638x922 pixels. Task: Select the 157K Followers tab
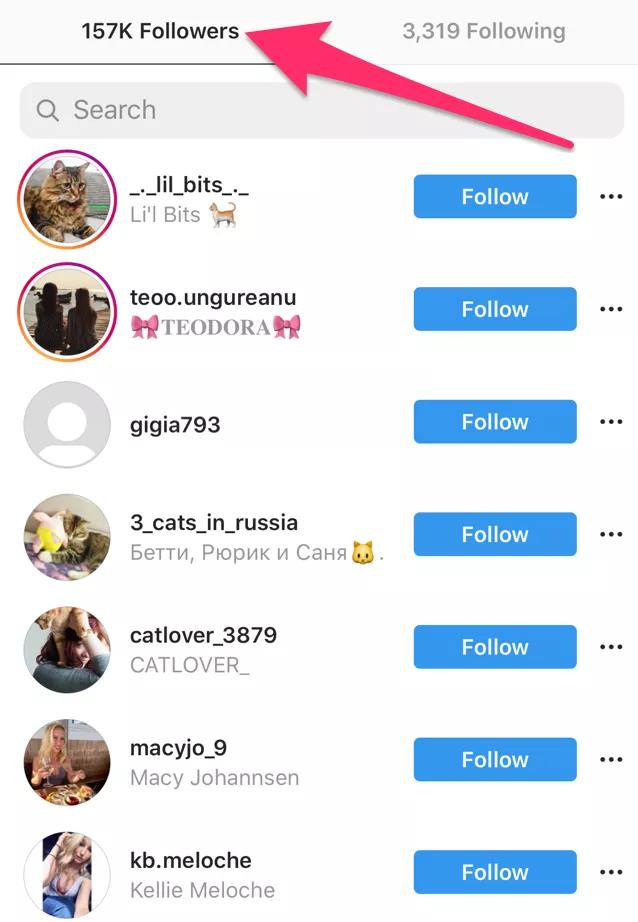pyautogui.click(x=160, y=31)
